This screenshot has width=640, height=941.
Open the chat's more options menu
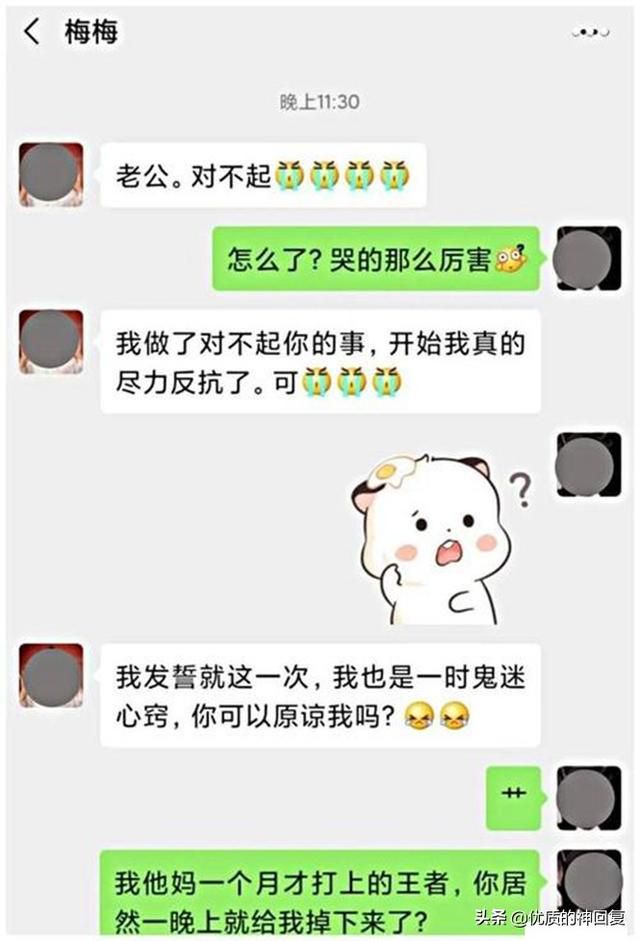click(590, 33)
